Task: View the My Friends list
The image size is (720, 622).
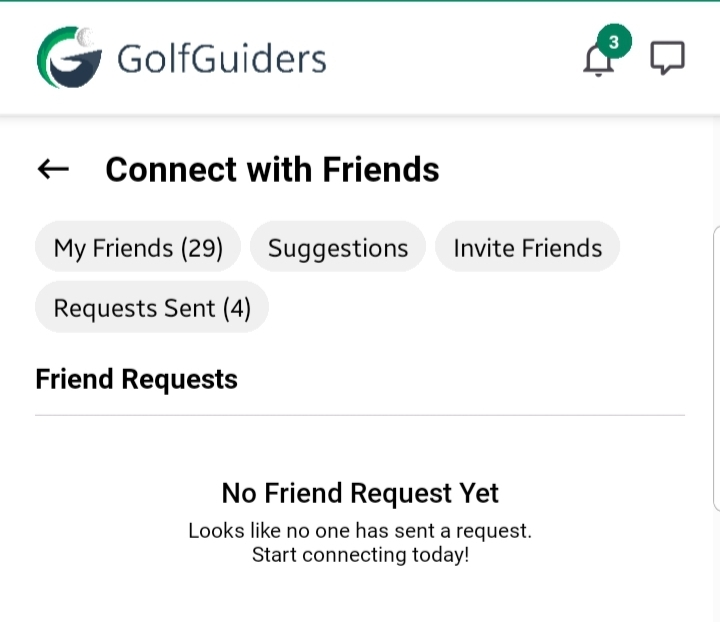Action: pyautogui.click(x=138, y=248)
